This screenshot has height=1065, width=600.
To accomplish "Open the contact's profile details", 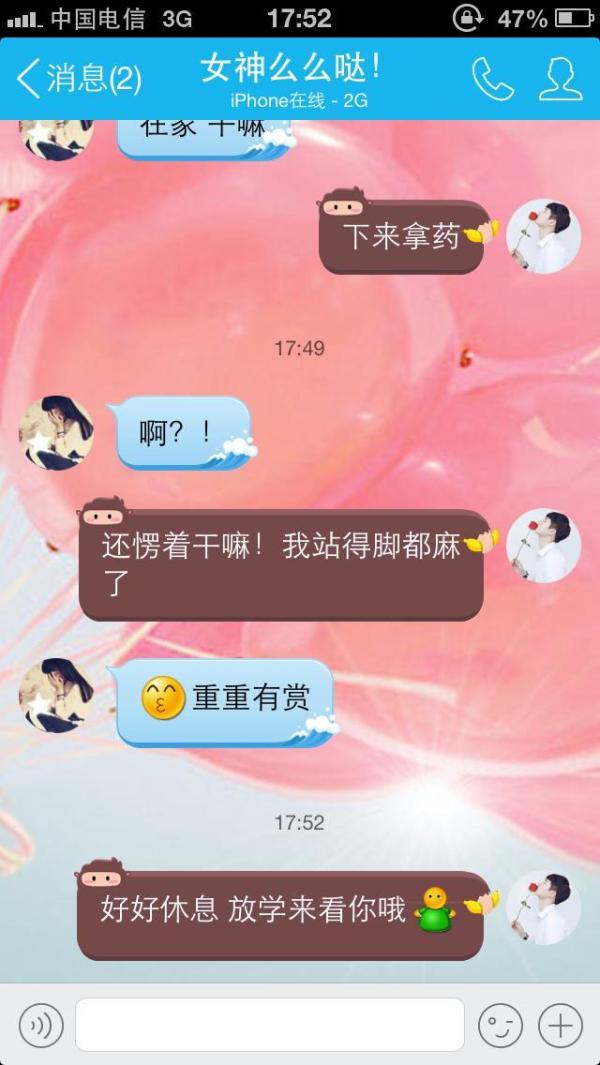I will [561, 79].
